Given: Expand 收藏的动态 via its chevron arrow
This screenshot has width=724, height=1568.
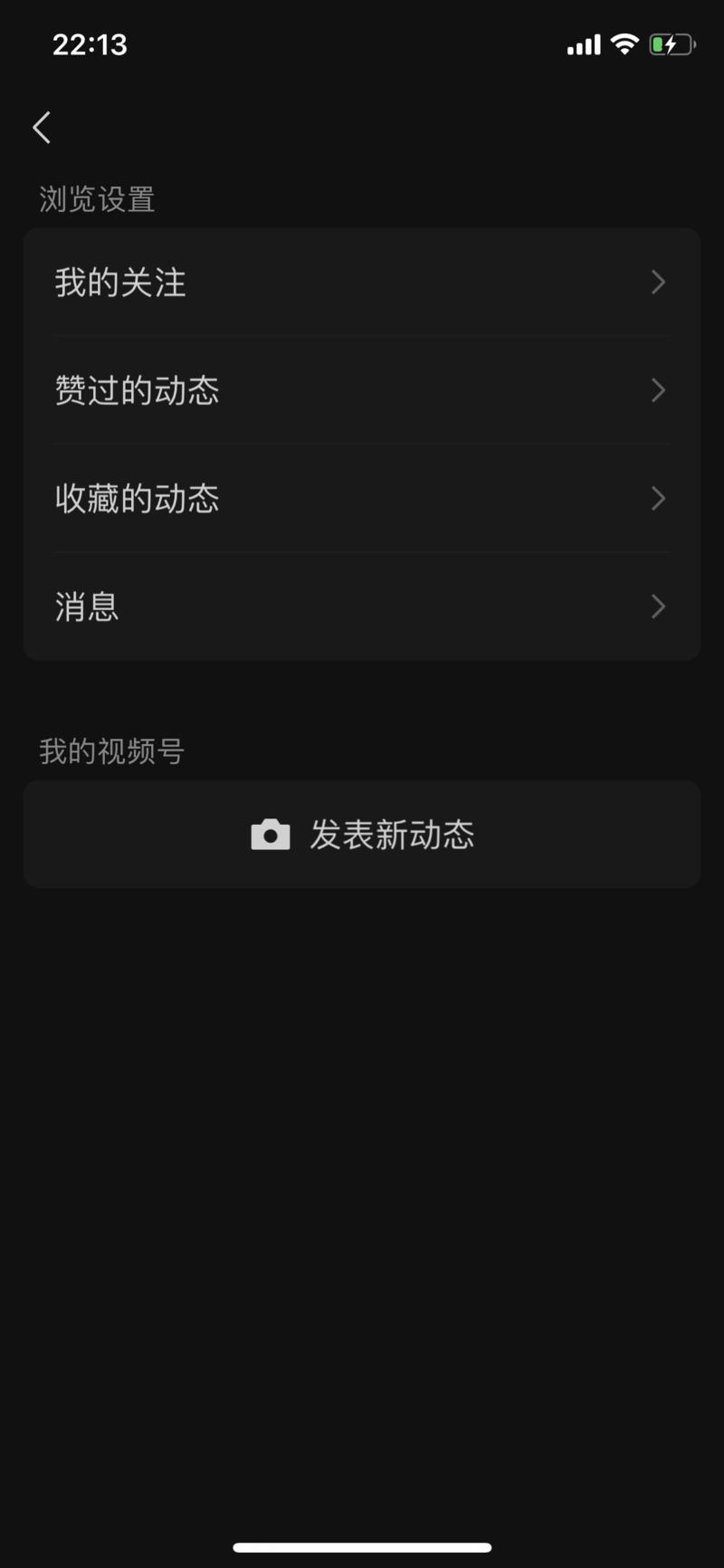Looking at the screenshot, I should pyautogui.click(x=658, y=498).
